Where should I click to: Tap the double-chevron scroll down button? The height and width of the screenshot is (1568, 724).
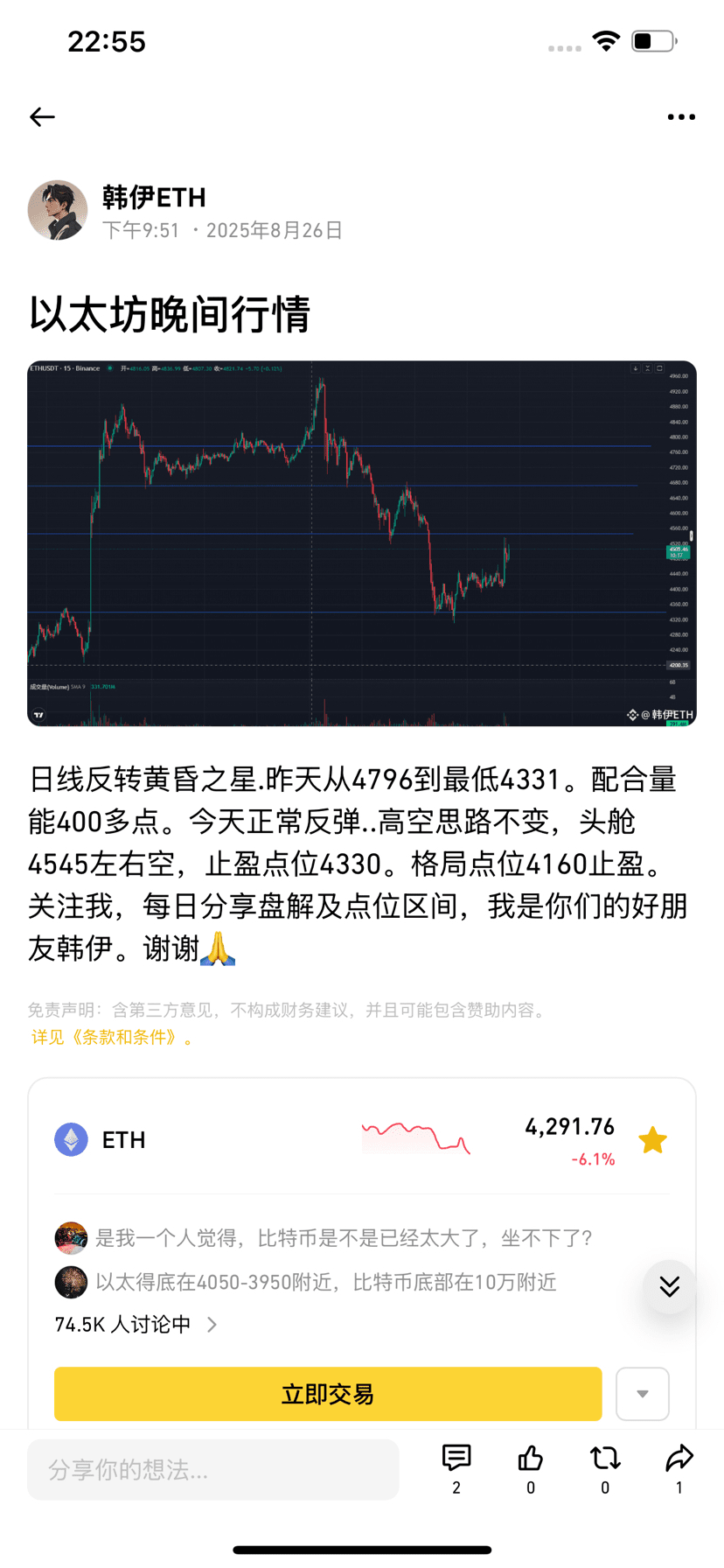tap(670, 1286)
